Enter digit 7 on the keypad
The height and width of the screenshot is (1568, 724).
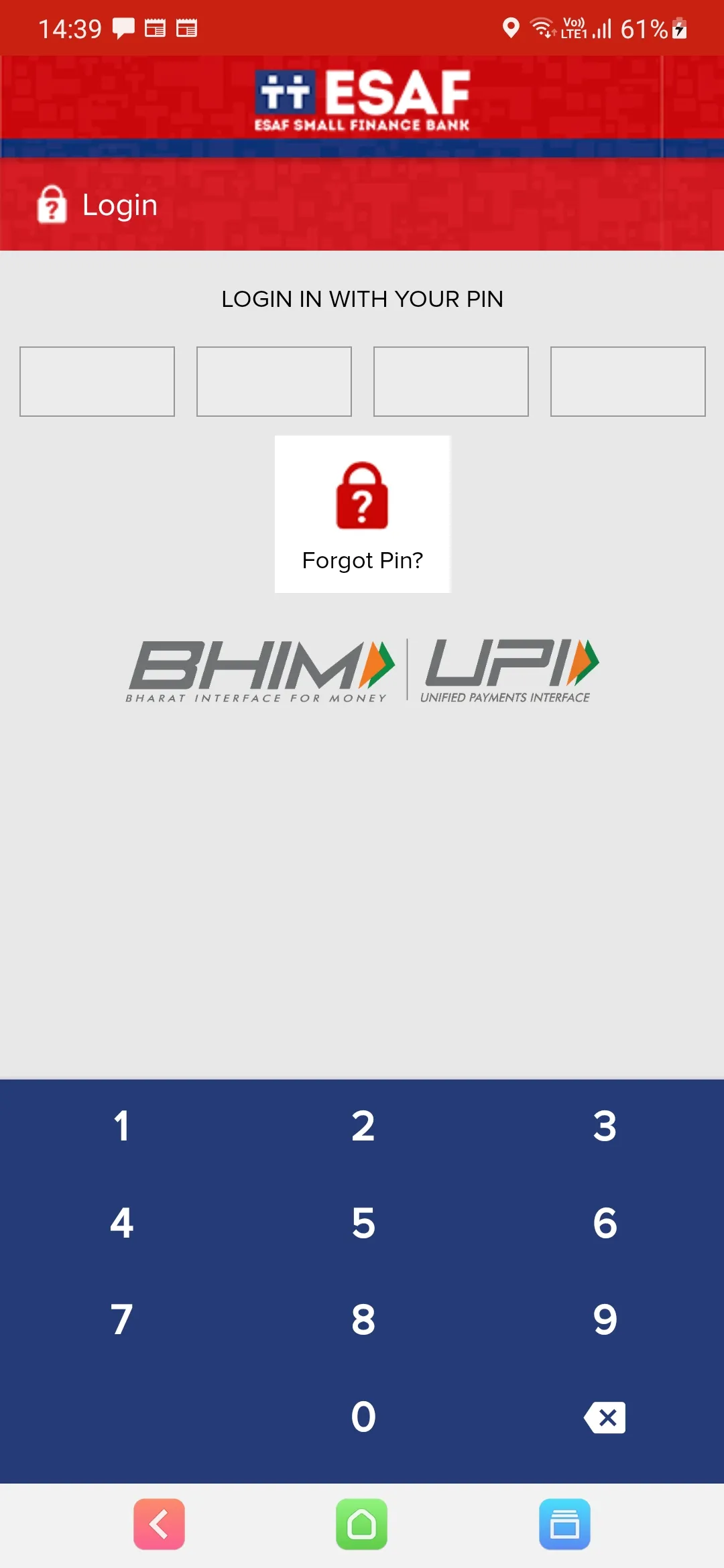[x=121, y=1319]
